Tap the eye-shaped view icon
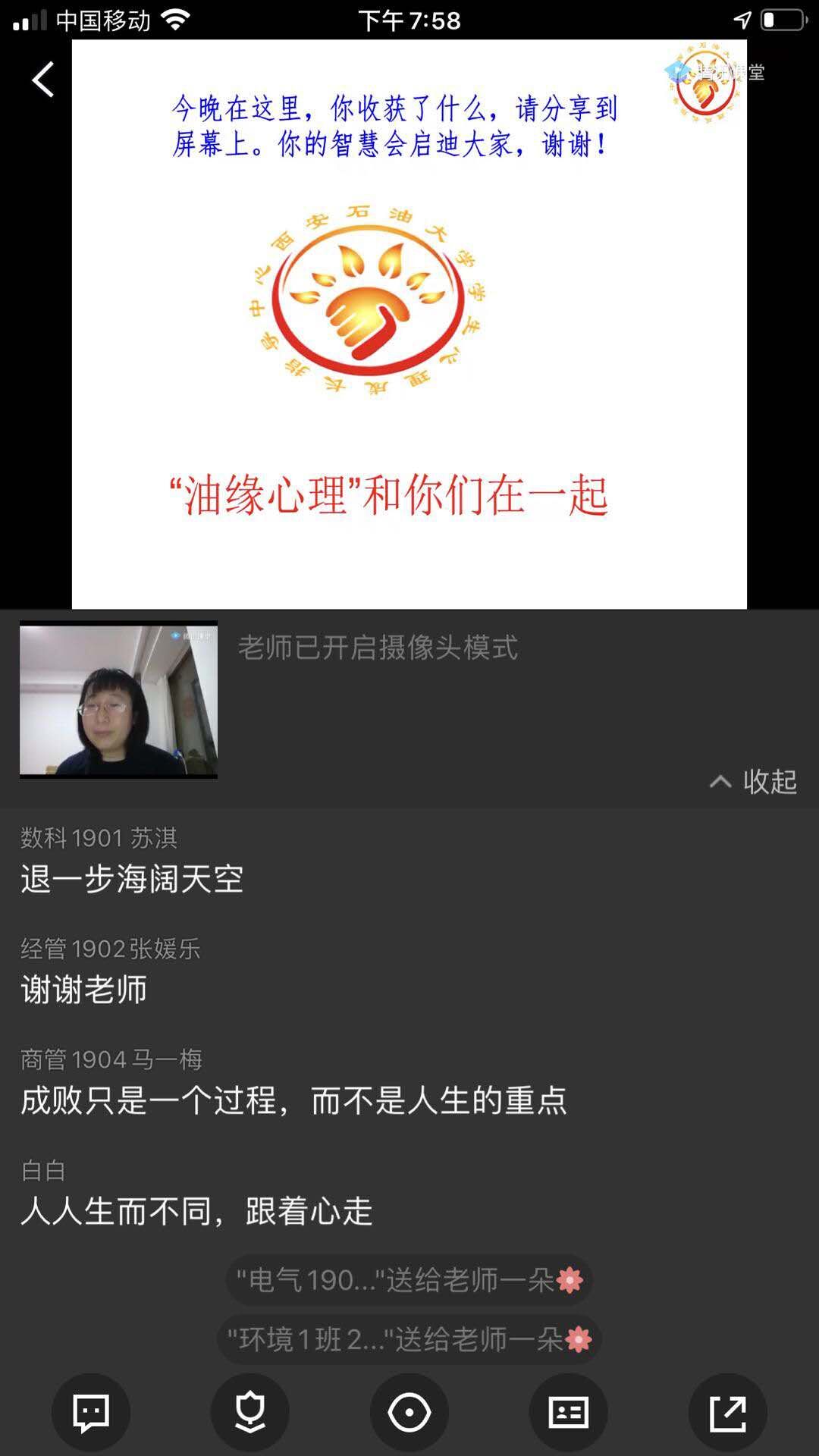Viewport: 819px width, 1456px height. [409, 1414]
